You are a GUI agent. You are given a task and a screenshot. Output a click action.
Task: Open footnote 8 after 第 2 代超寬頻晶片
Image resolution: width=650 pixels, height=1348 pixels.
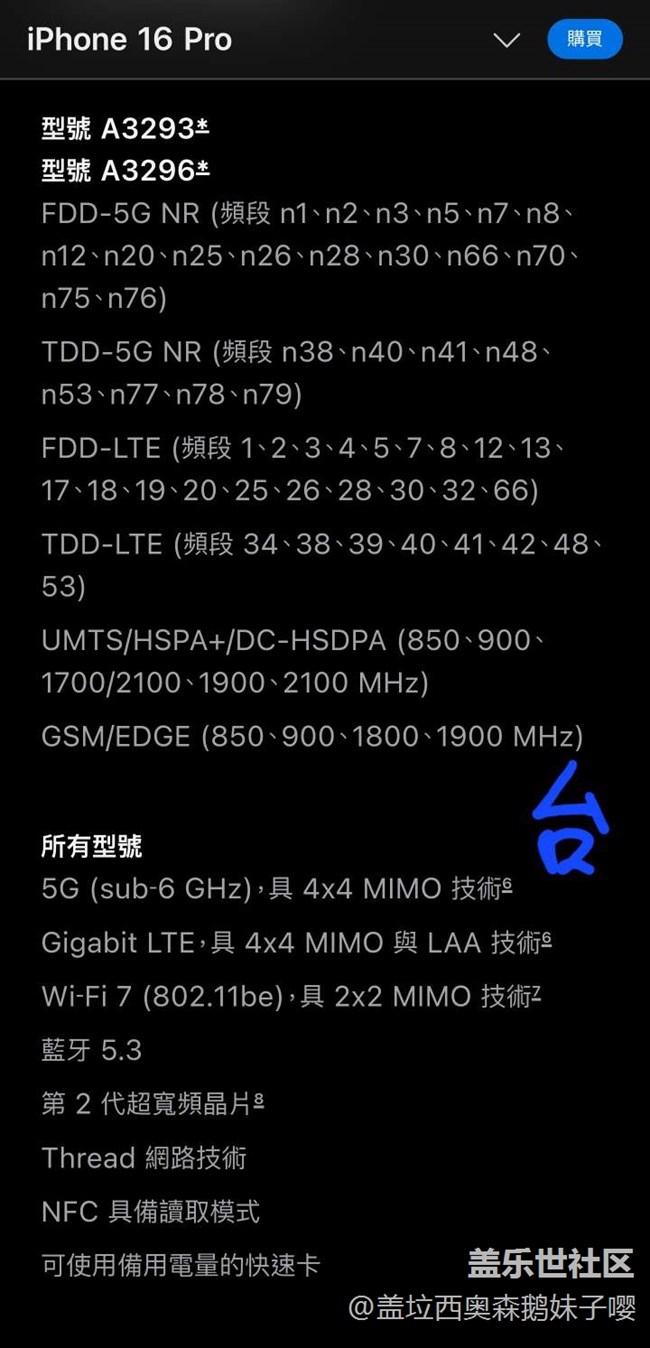259,1099
